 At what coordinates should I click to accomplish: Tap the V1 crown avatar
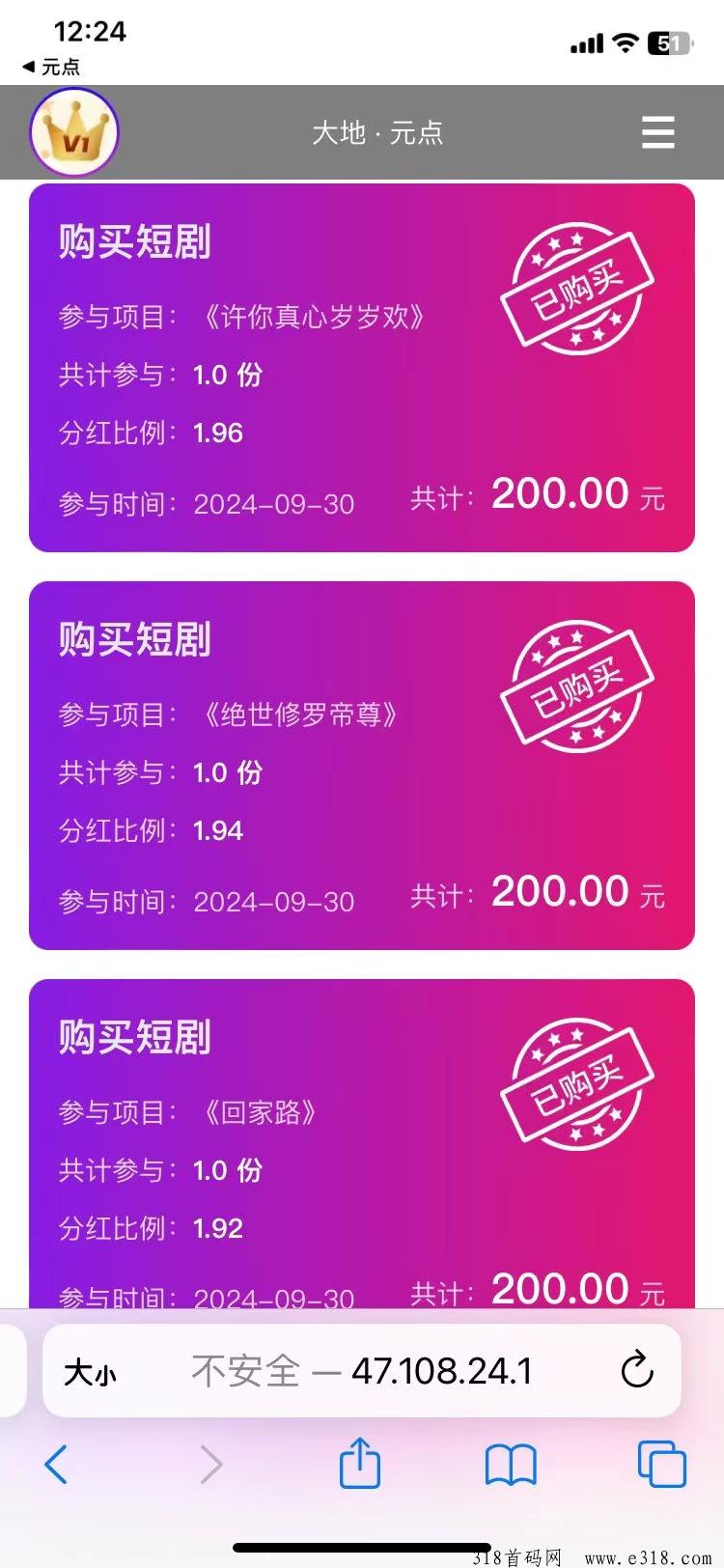pos(74,131)
